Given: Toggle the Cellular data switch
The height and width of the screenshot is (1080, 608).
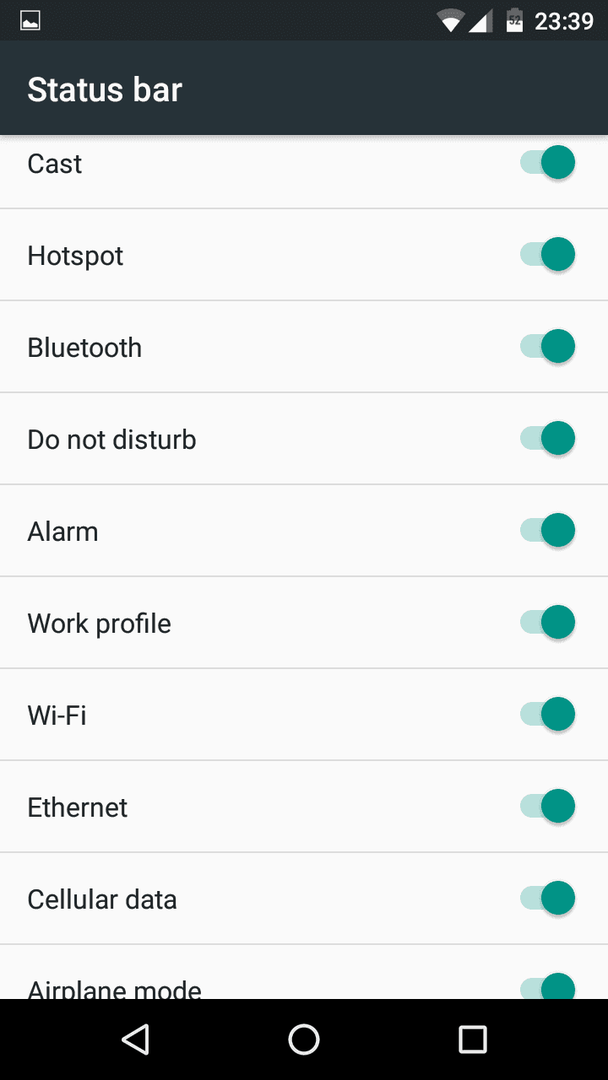Looking at the screenshot, I should point(547,899).
